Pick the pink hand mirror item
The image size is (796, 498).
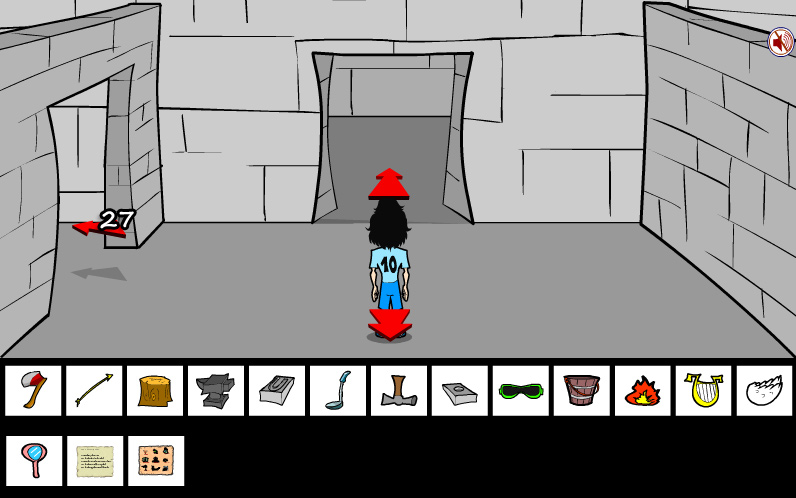(x=33, y=460)
